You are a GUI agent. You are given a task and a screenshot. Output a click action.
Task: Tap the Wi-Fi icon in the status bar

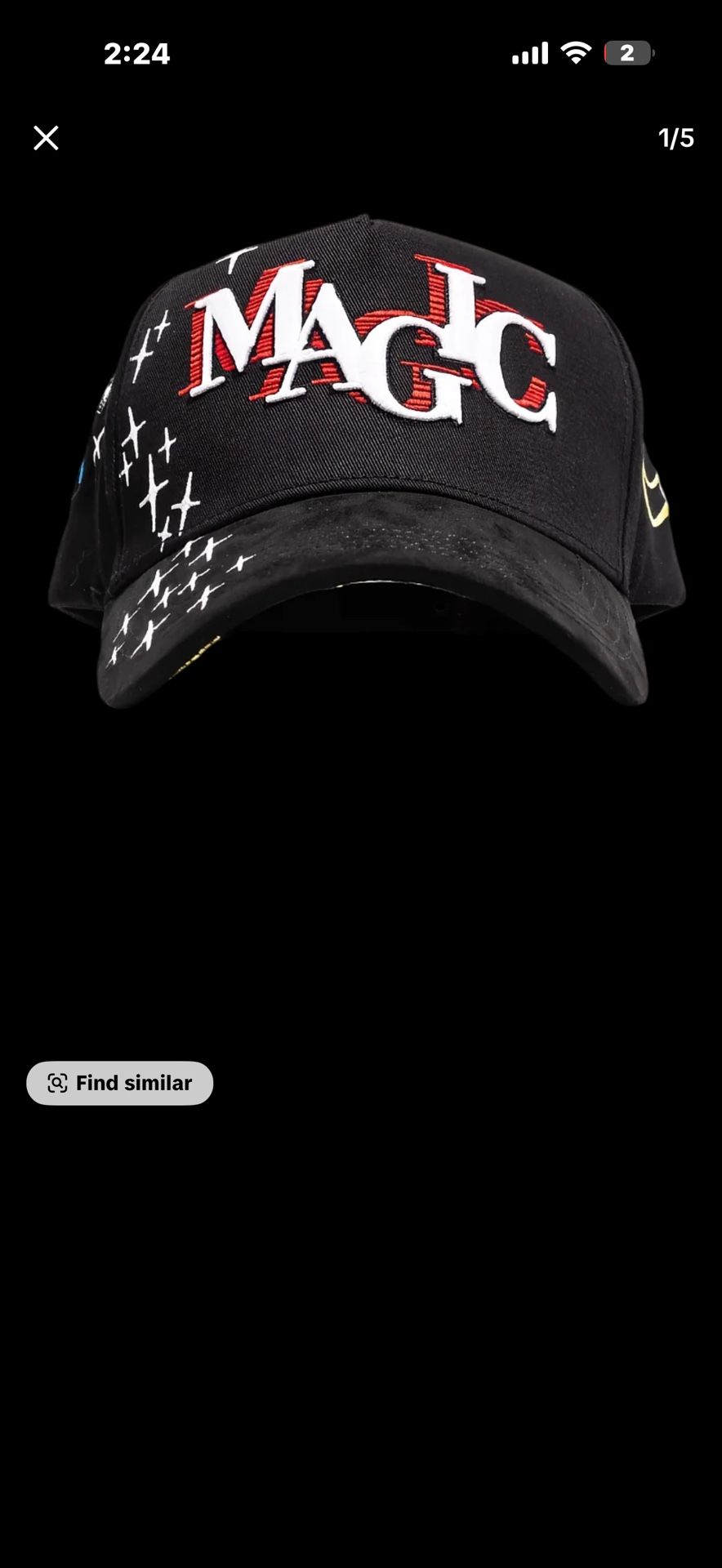577,51
